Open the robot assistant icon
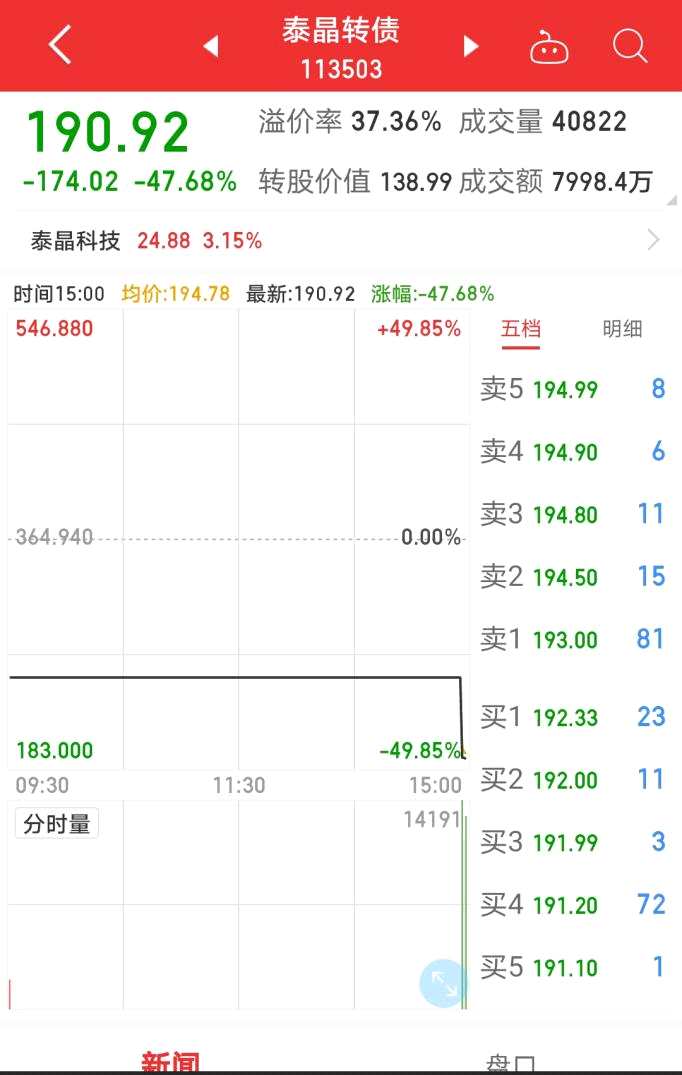The width and height of the screenshot is (682, 1075). point(549,46)
